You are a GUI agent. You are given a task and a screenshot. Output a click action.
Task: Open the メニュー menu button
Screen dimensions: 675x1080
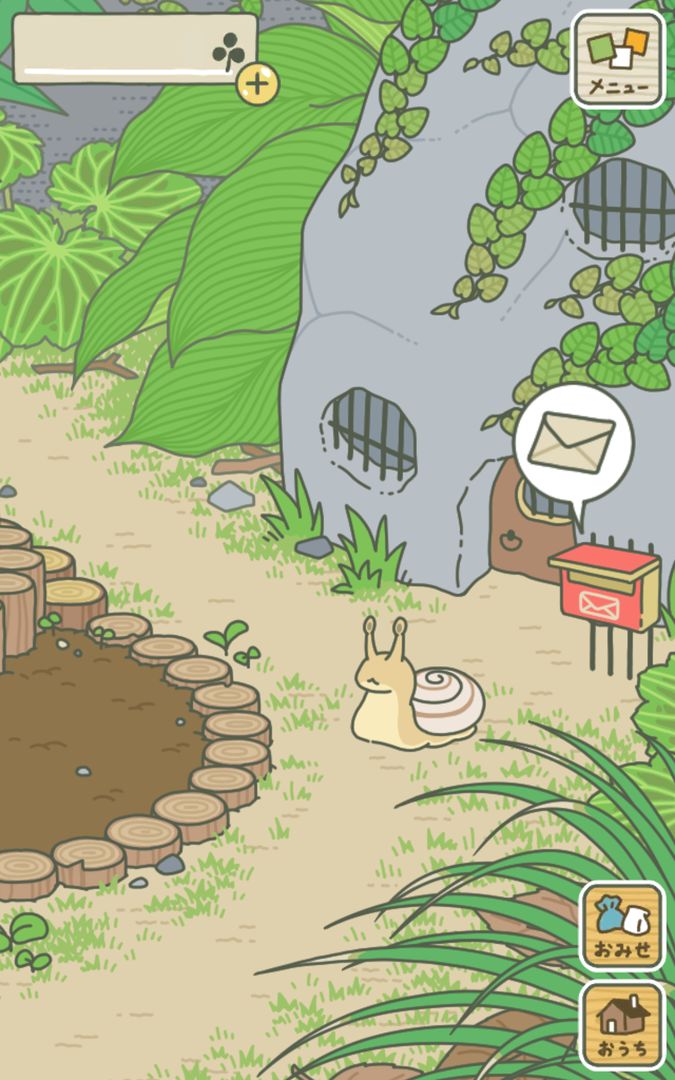pyautogui.click(x=617, y=59)
